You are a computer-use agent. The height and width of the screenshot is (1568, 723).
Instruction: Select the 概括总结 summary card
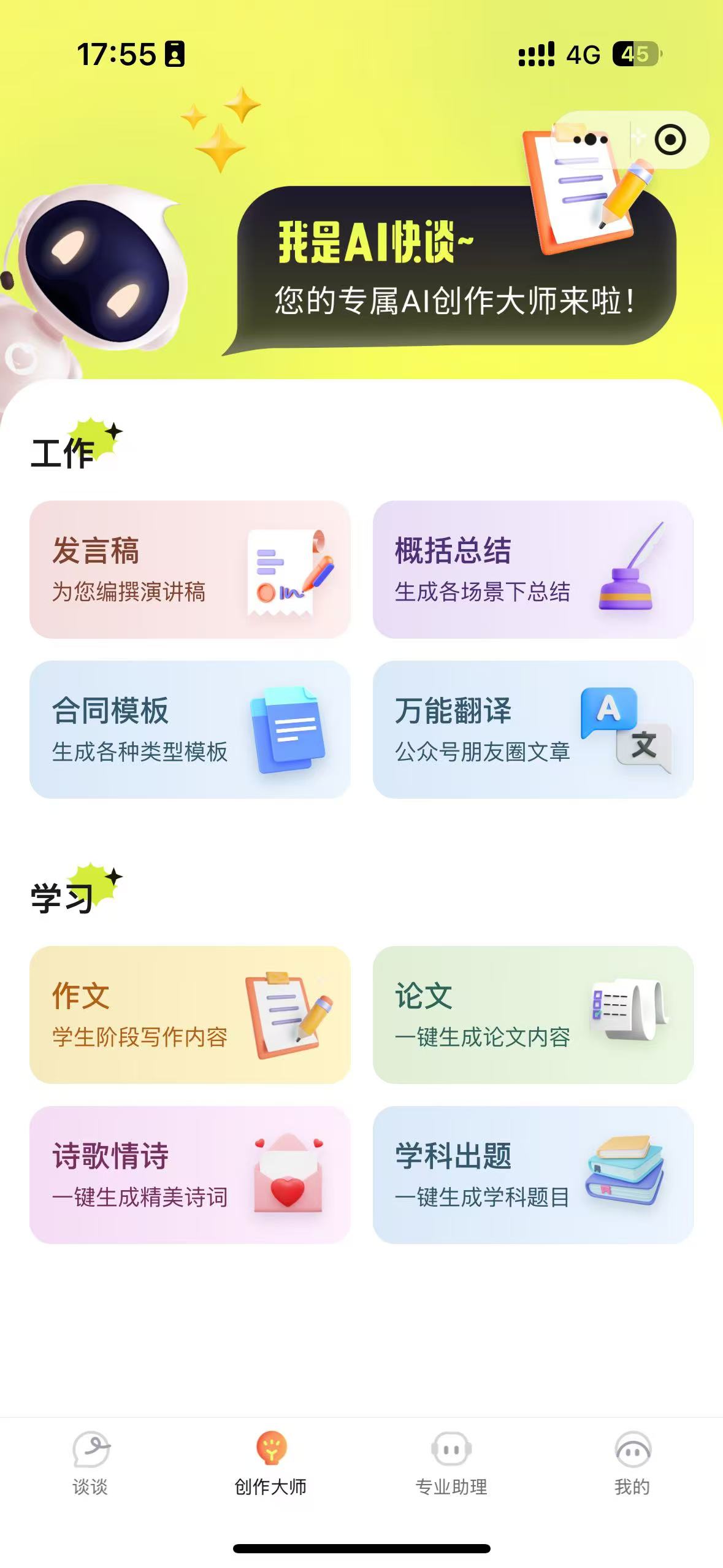pyautogui.click(x=533, y=569)
